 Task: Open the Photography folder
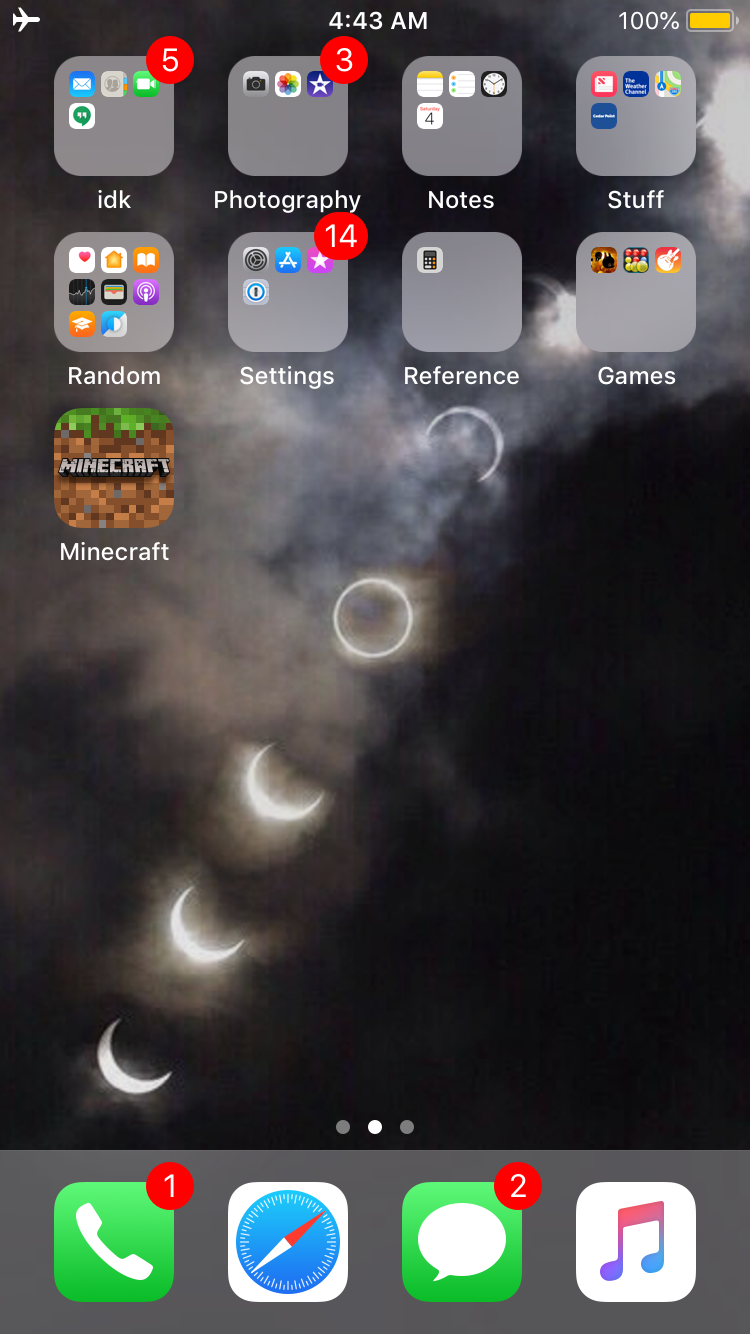click(x=288, y=116)
